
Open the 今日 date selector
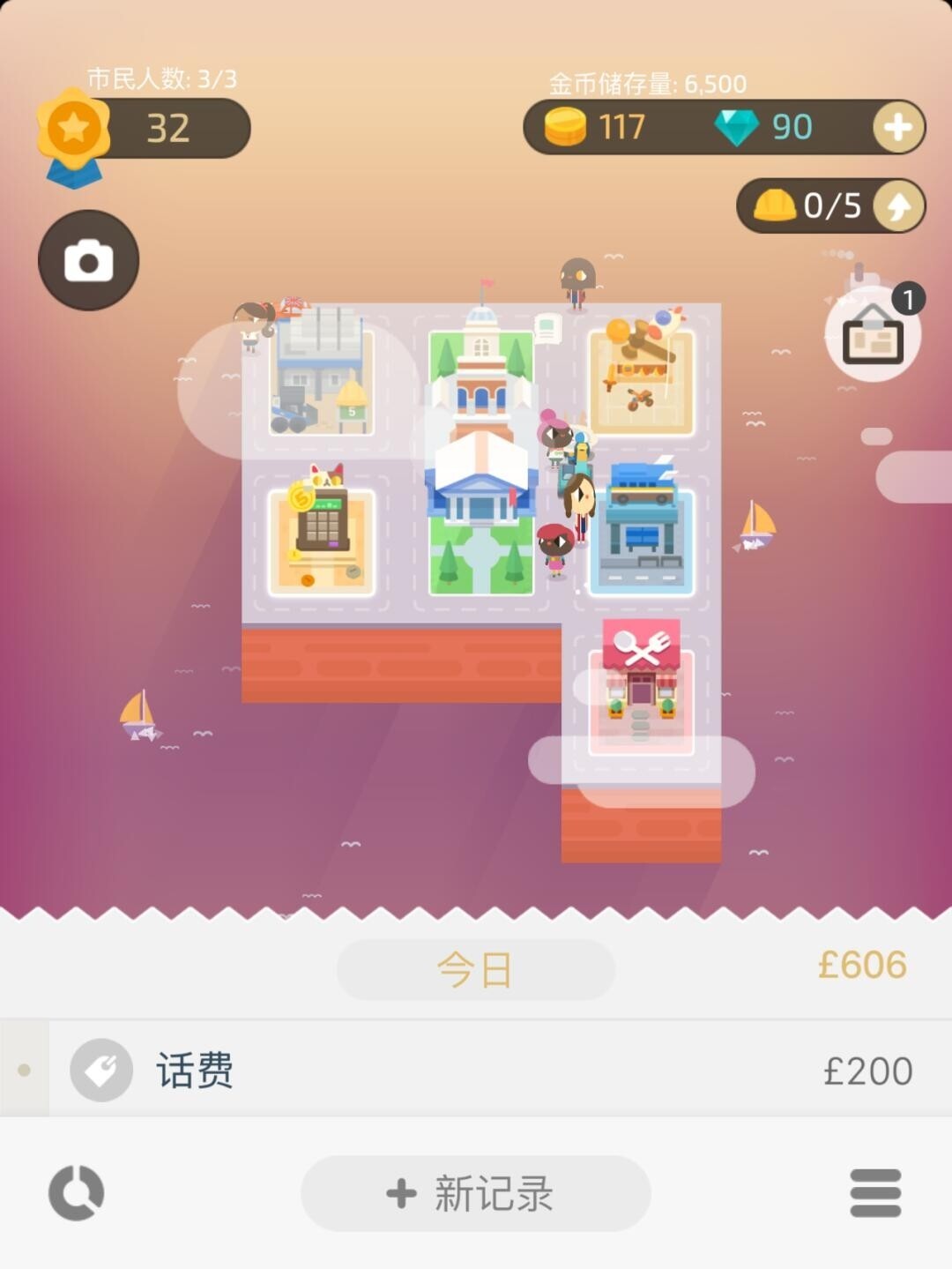pos(475,970)
